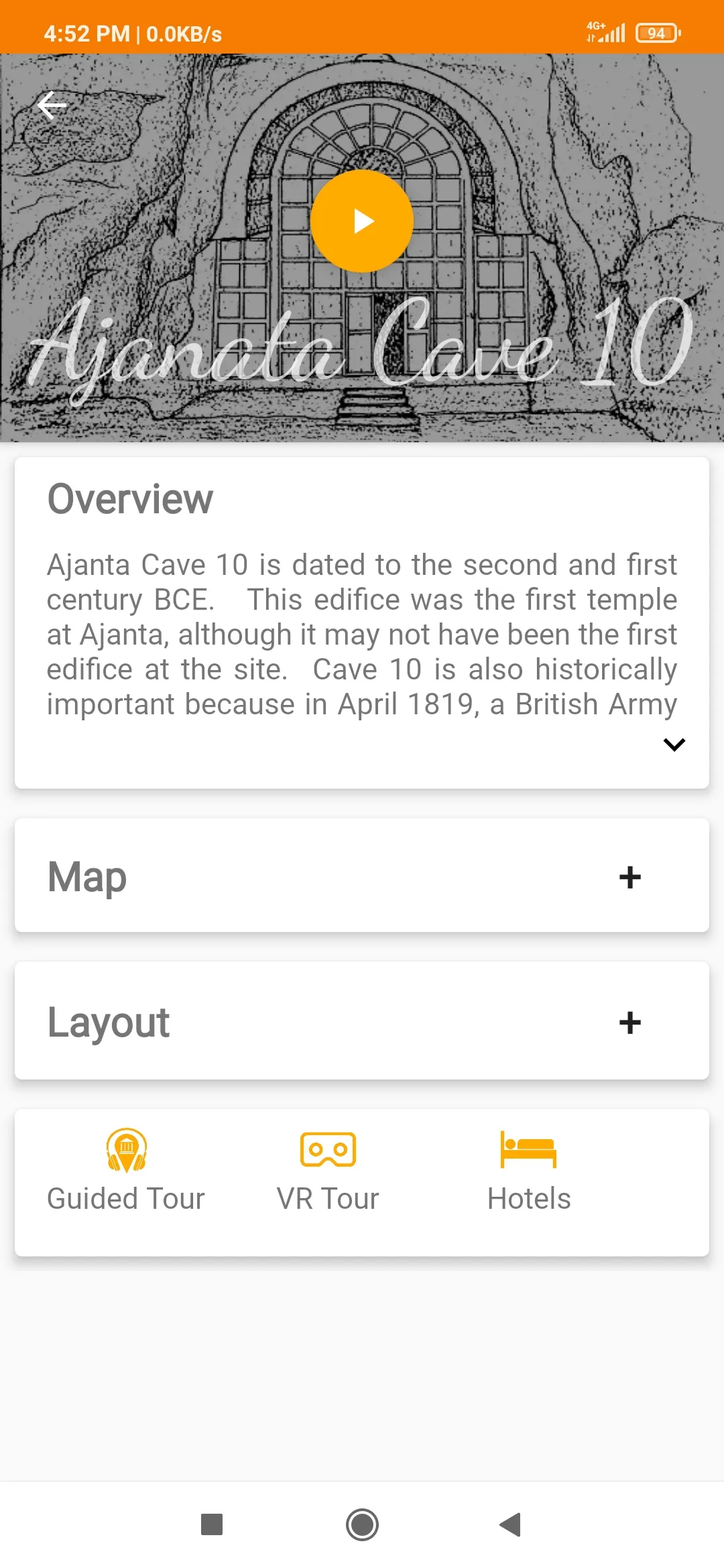Expand the Map section
Screen dimensions: 724x1568
pyautogui.click(x=629, y=877)
